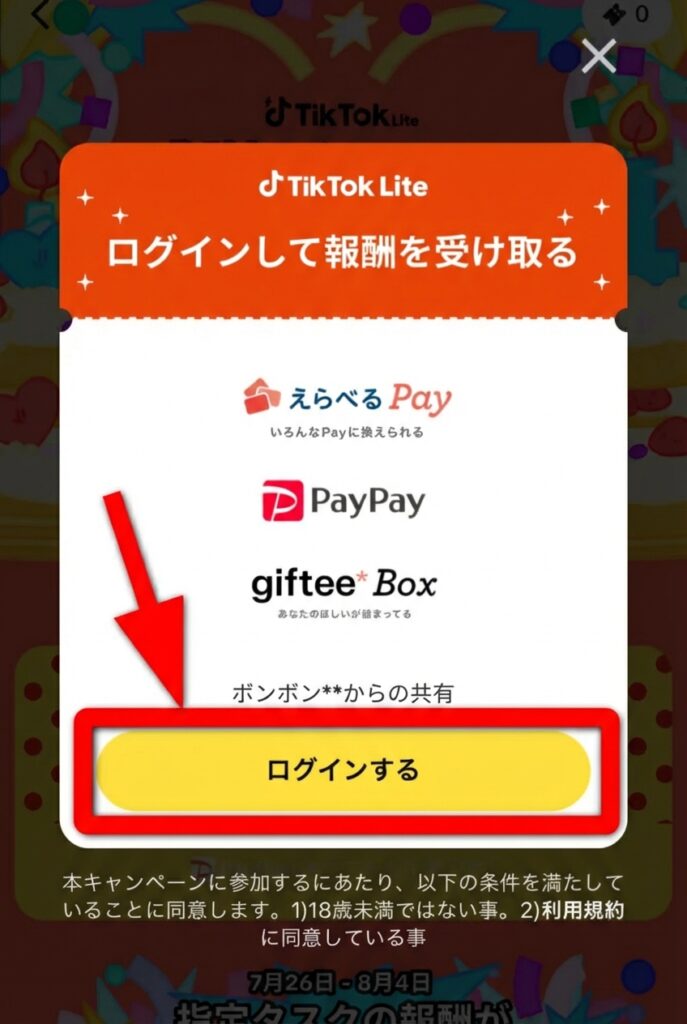Tap the yellow ログインする button
Screen dimensions: 687x1024
click(343, 770)
